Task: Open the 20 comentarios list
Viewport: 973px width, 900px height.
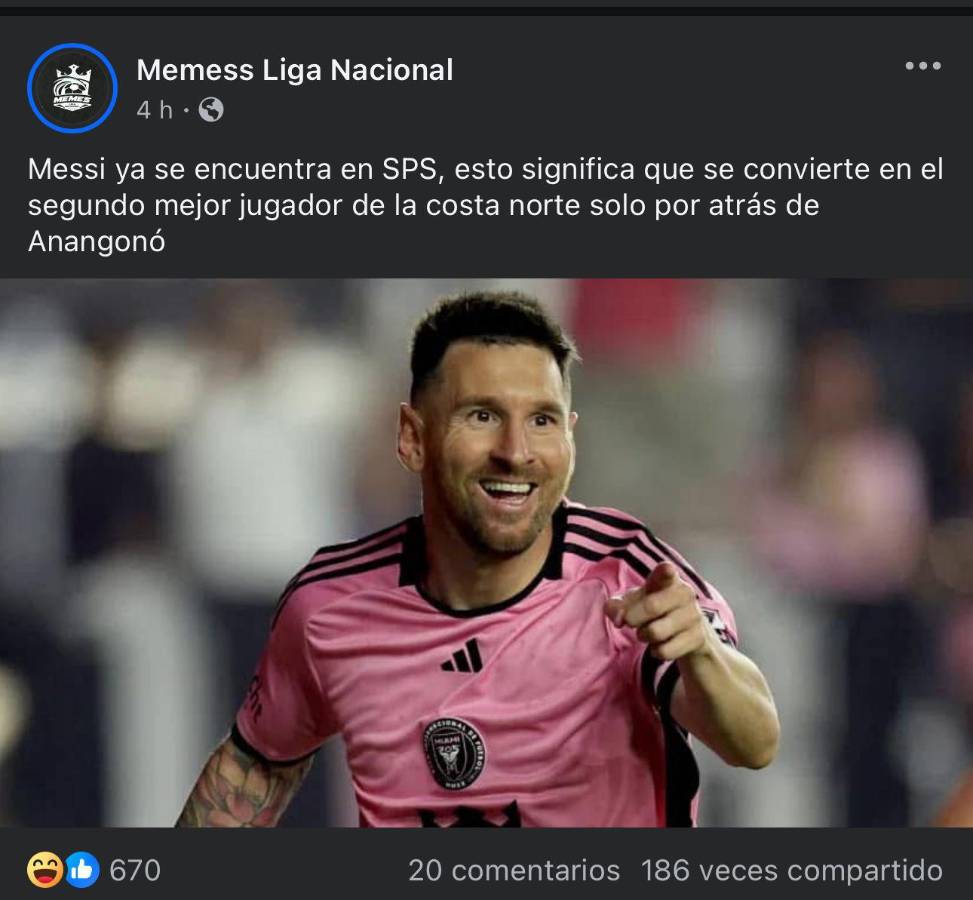Action: pos(513,870)
